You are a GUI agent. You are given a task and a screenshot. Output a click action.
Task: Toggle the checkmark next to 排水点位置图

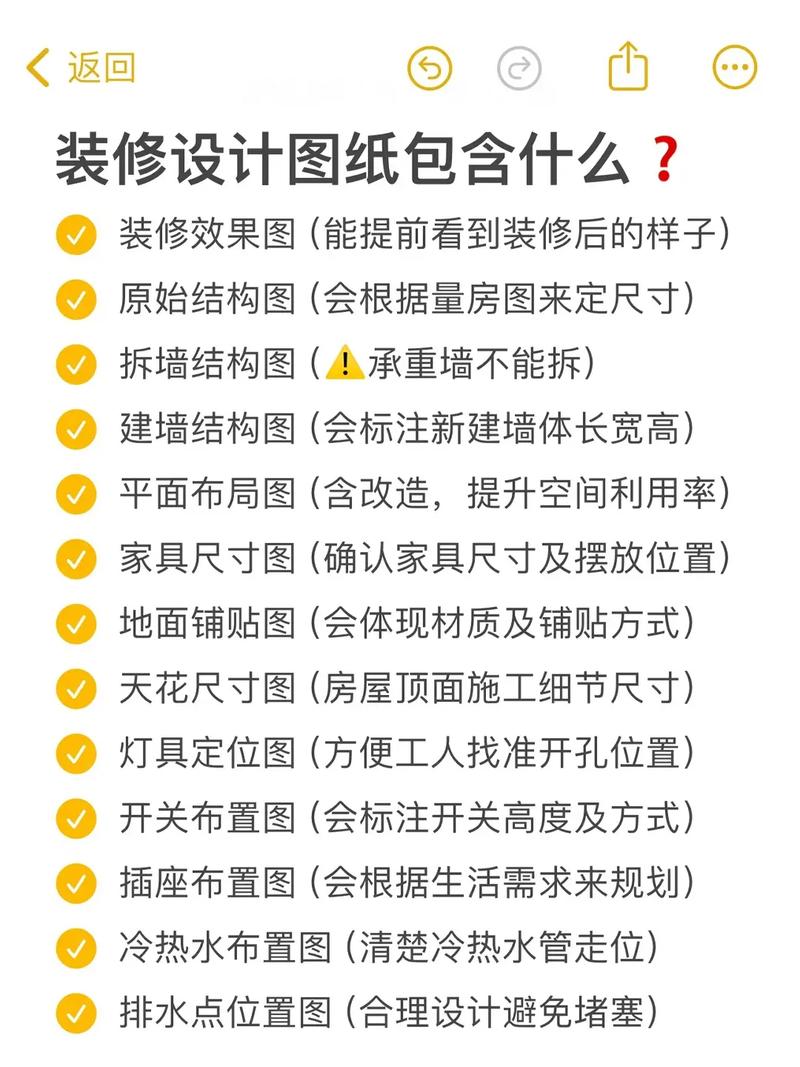[x=75, y=1014]
